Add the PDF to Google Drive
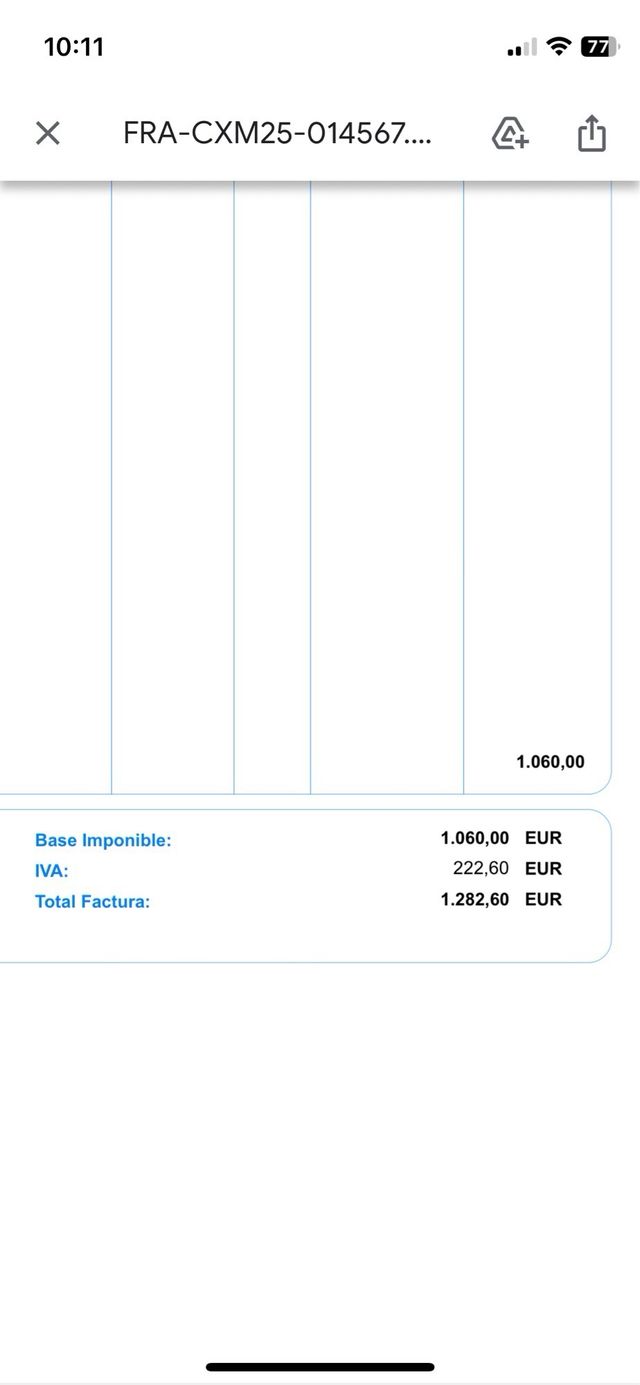 (x=510, y=133)
